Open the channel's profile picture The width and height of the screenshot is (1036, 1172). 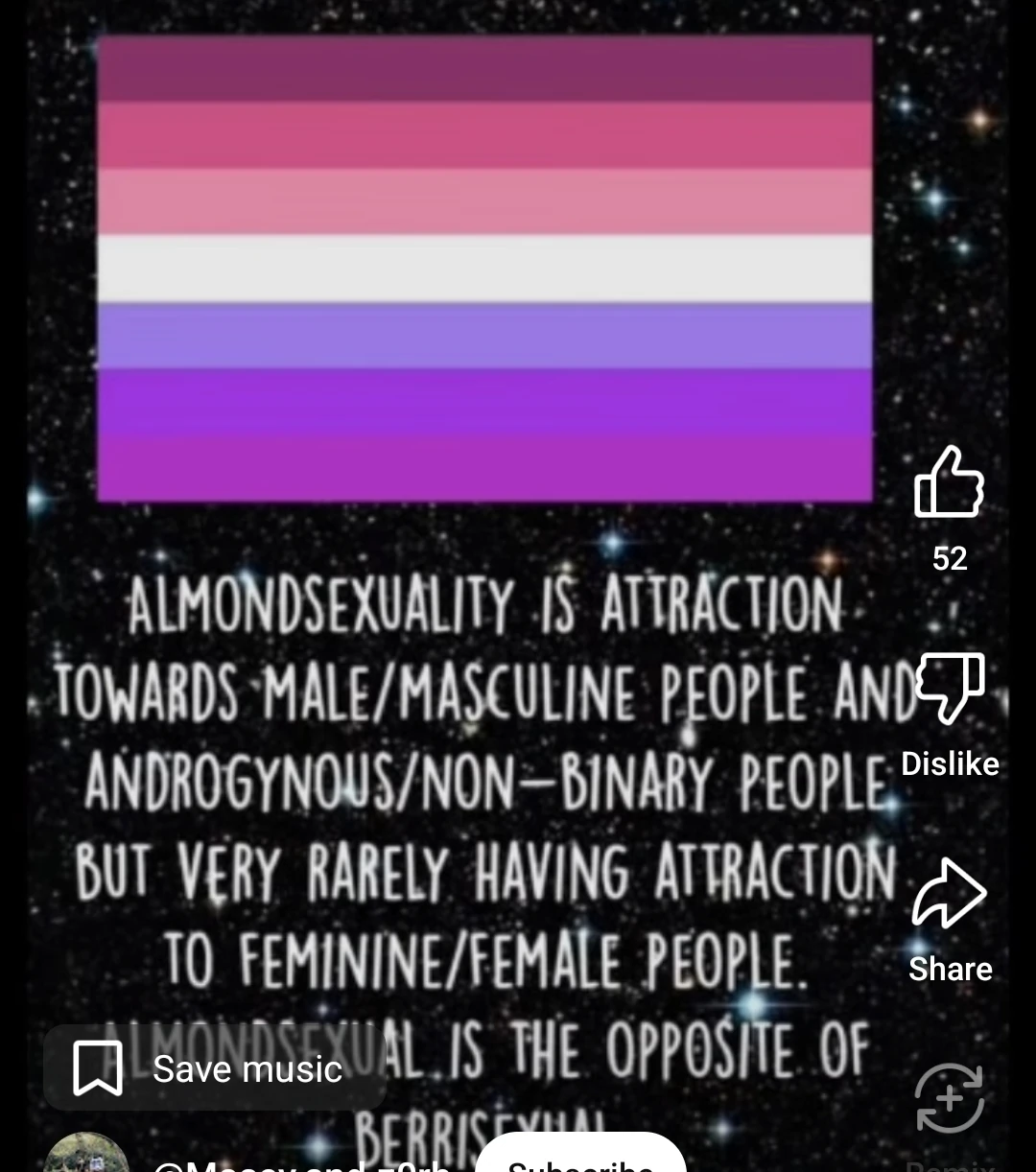pyautogui.click(x=86, y=1155)
